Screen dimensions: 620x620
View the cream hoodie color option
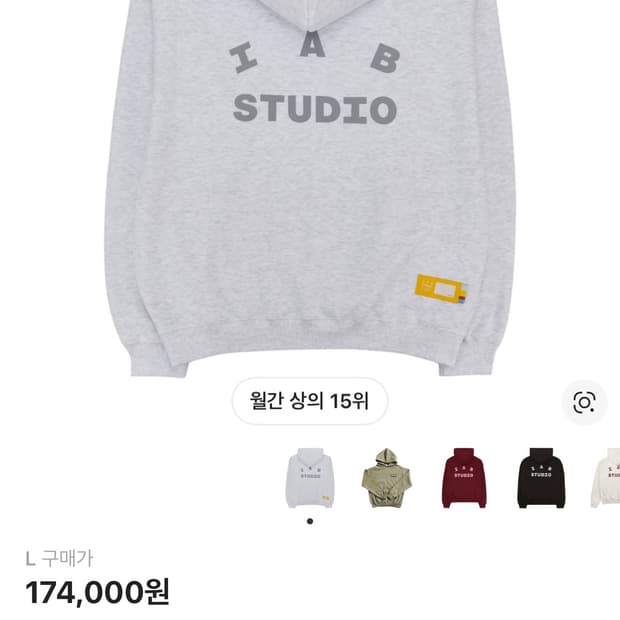606,477
